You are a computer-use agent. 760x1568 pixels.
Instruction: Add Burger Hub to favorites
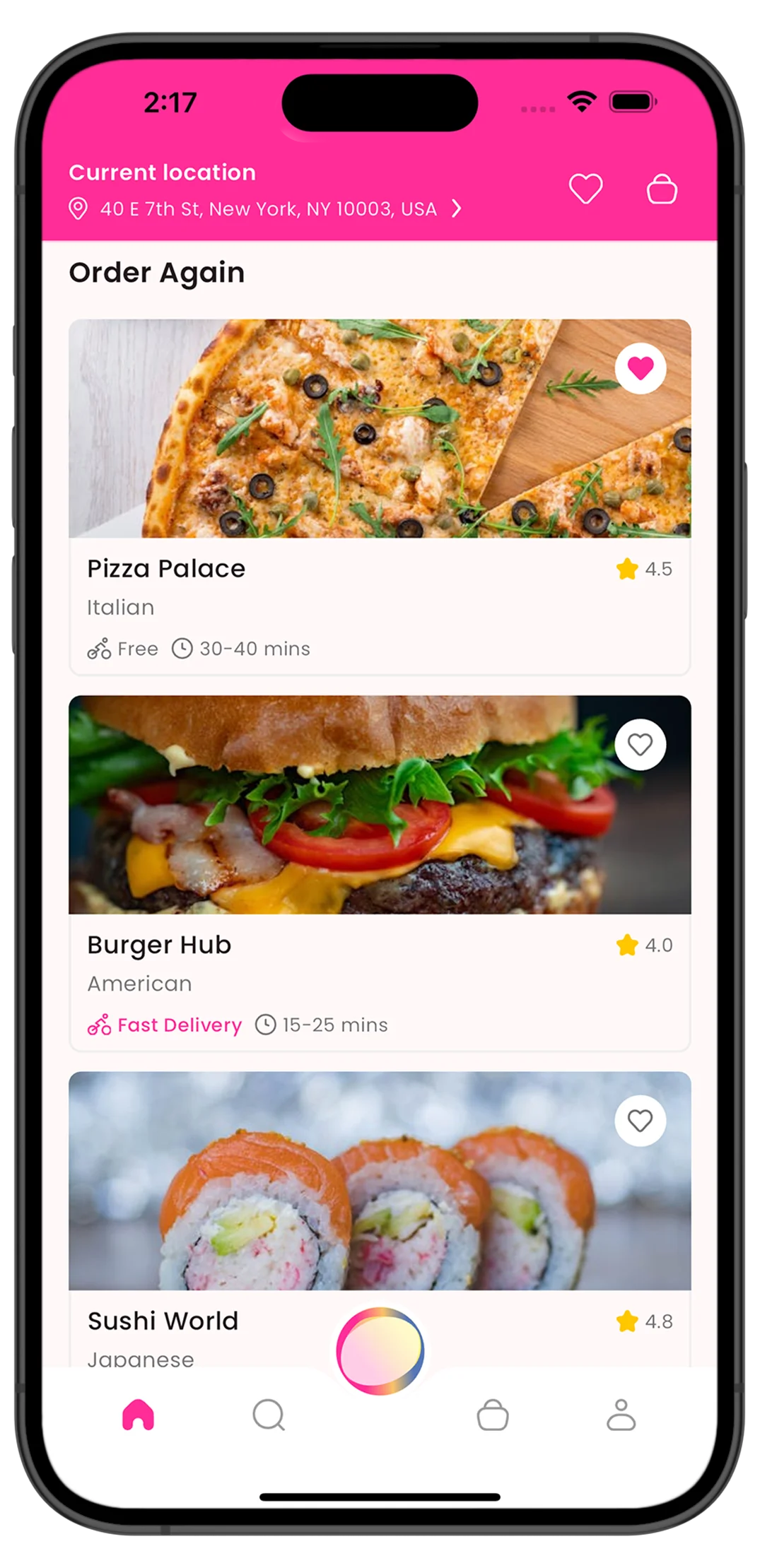[x=640, y=744]
